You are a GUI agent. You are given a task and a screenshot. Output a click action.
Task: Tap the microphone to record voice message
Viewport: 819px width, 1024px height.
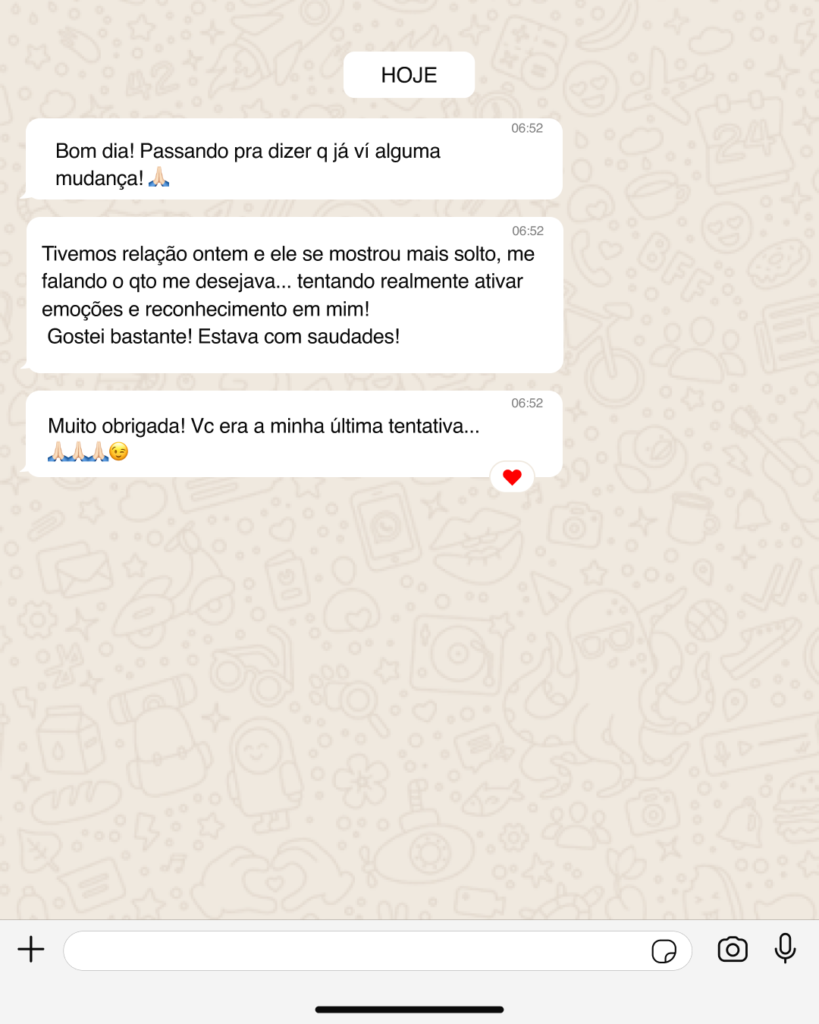point(785,948)
